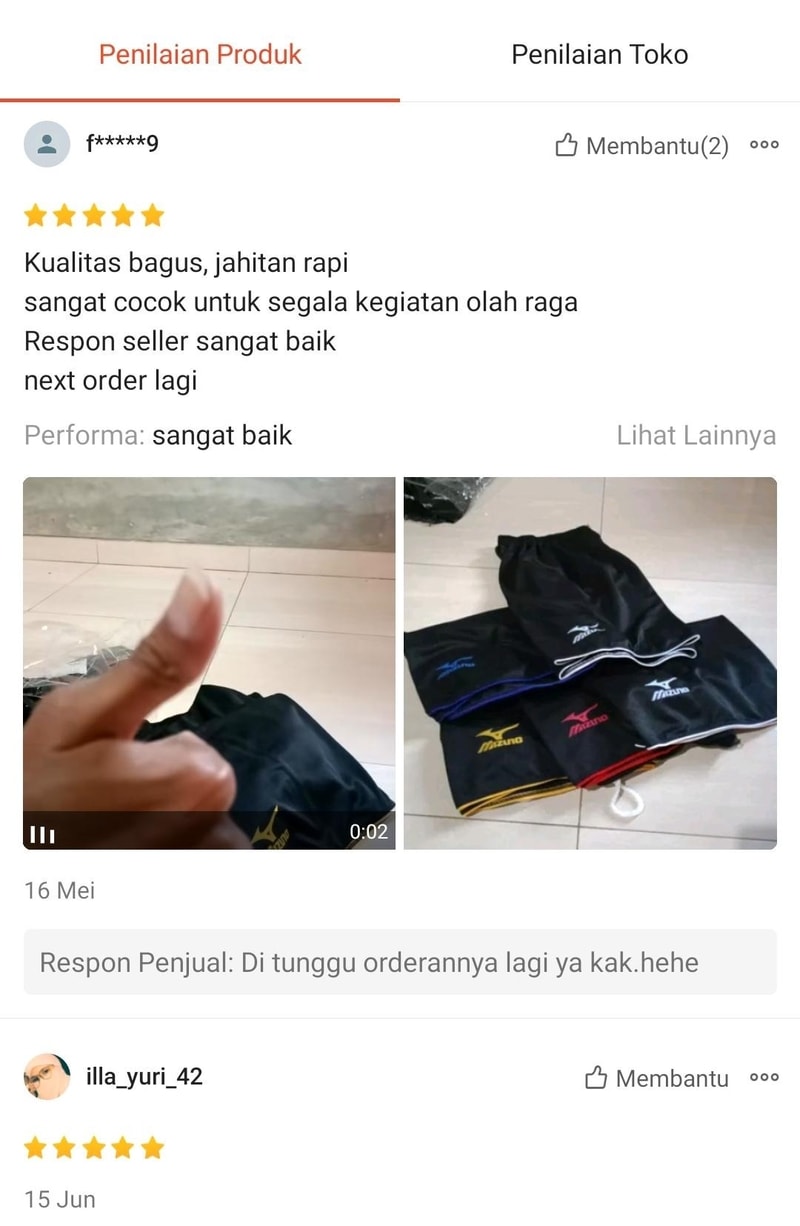Mark illa_yuri_42's review as Membantu

pos(657,1078)
